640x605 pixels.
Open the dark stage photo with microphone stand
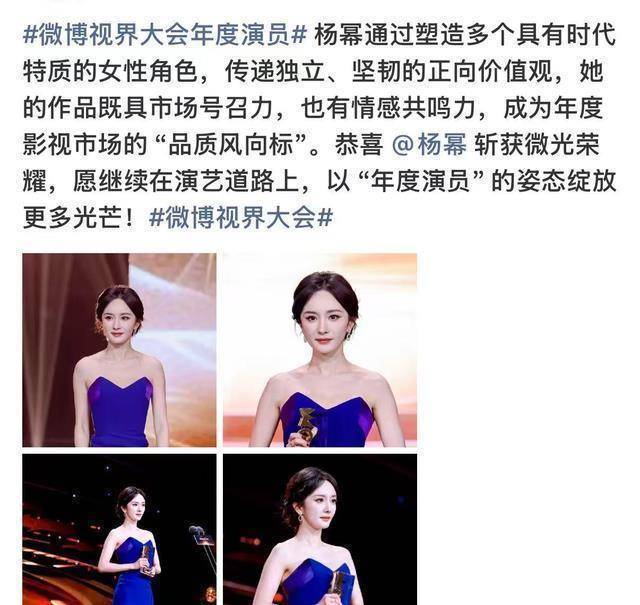[119, 529]
